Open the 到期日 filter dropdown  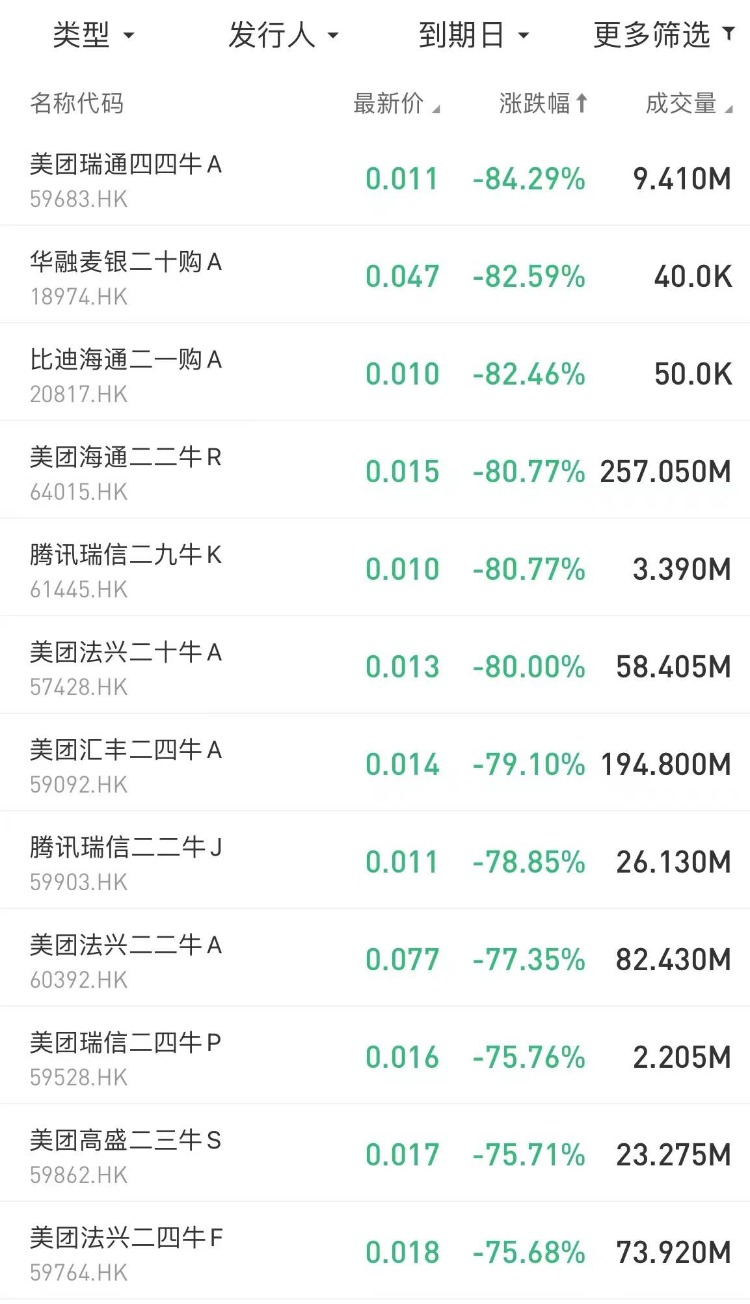tap(474, 36)
